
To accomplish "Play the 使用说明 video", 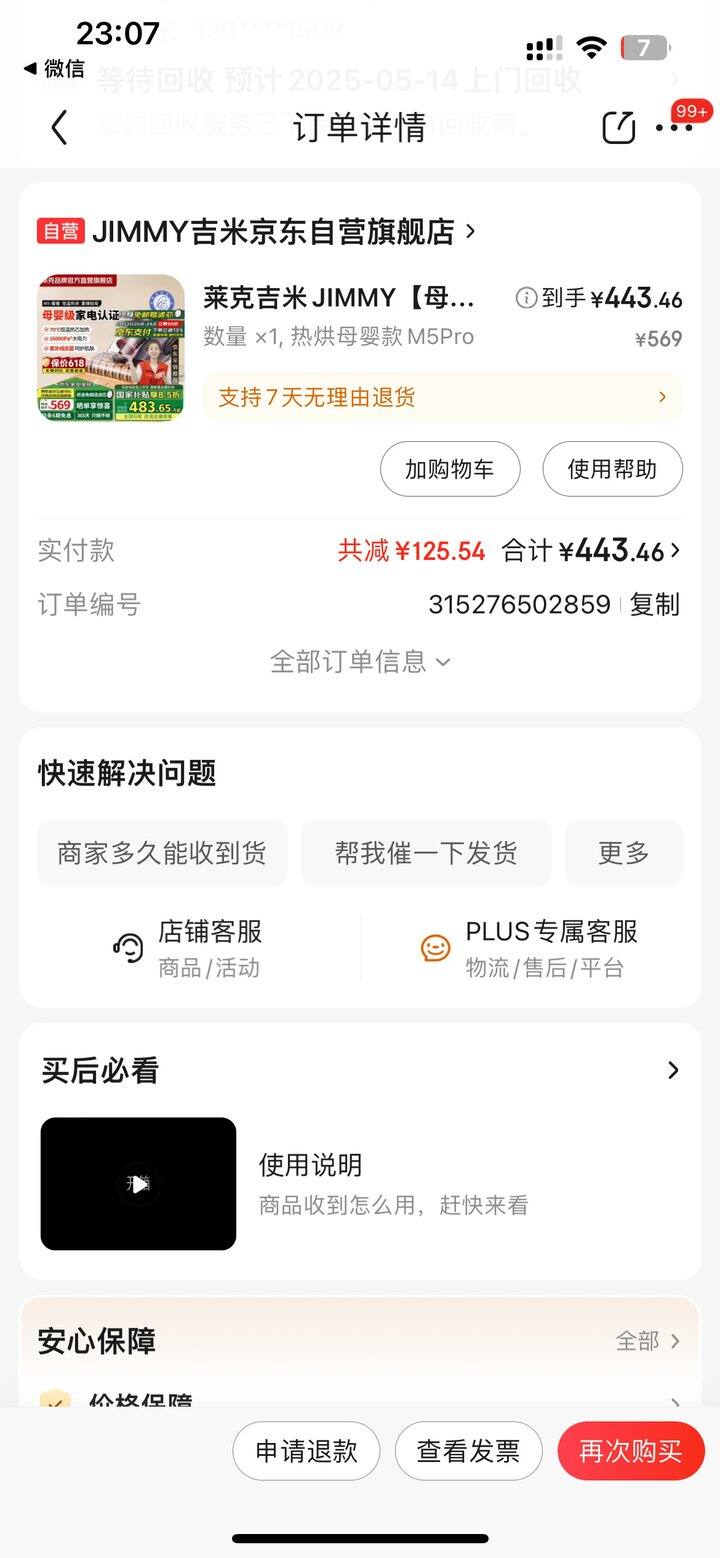I will (138, 1184).
